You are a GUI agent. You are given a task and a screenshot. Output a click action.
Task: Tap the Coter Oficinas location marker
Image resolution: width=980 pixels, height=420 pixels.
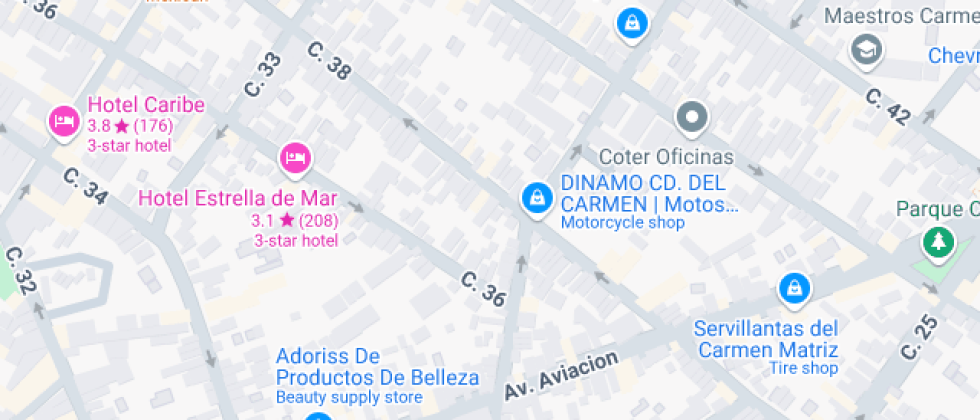(692, 119)
